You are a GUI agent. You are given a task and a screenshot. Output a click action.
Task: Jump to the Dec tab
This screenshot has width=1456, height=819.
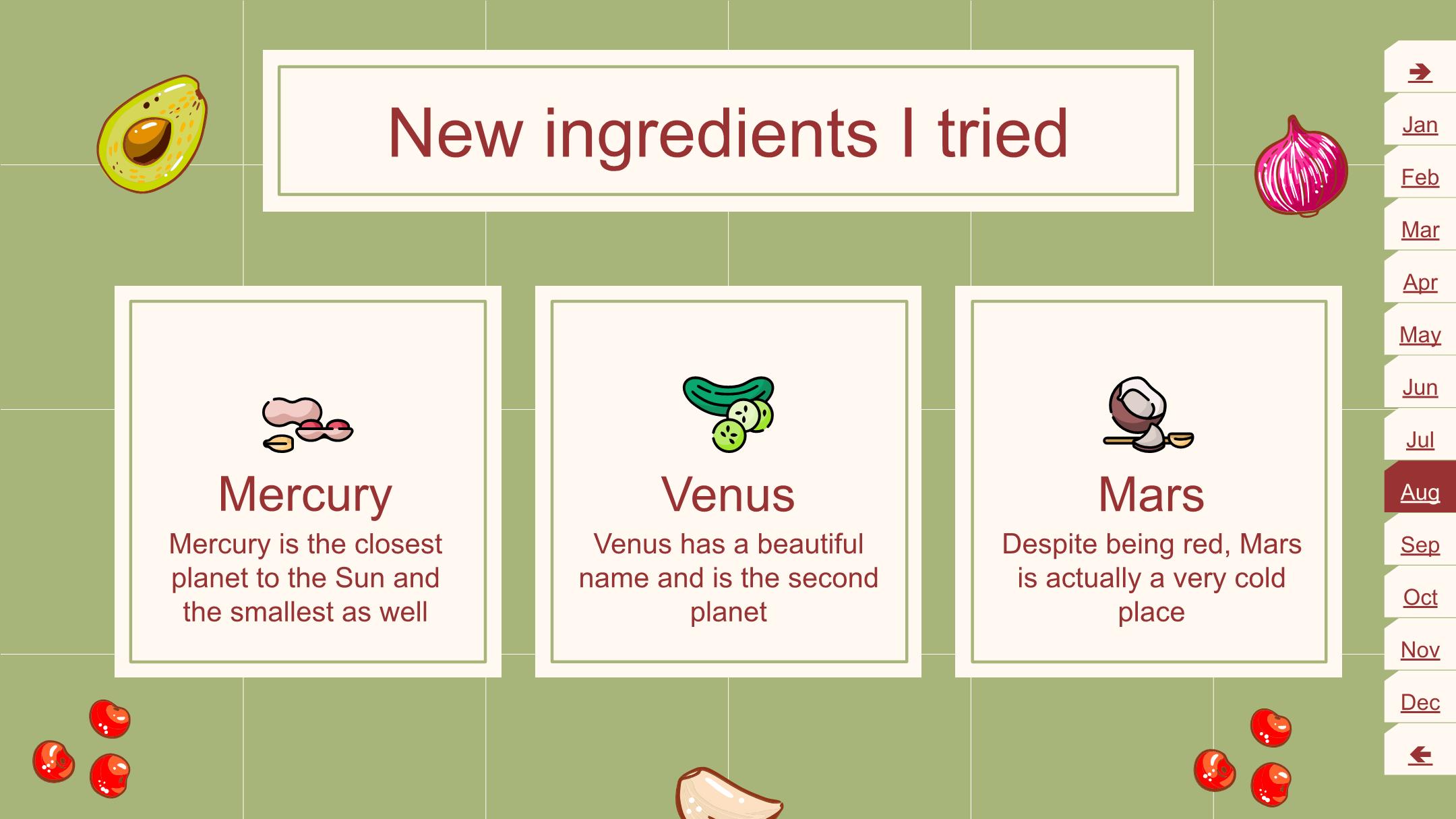click(1420, 702)
